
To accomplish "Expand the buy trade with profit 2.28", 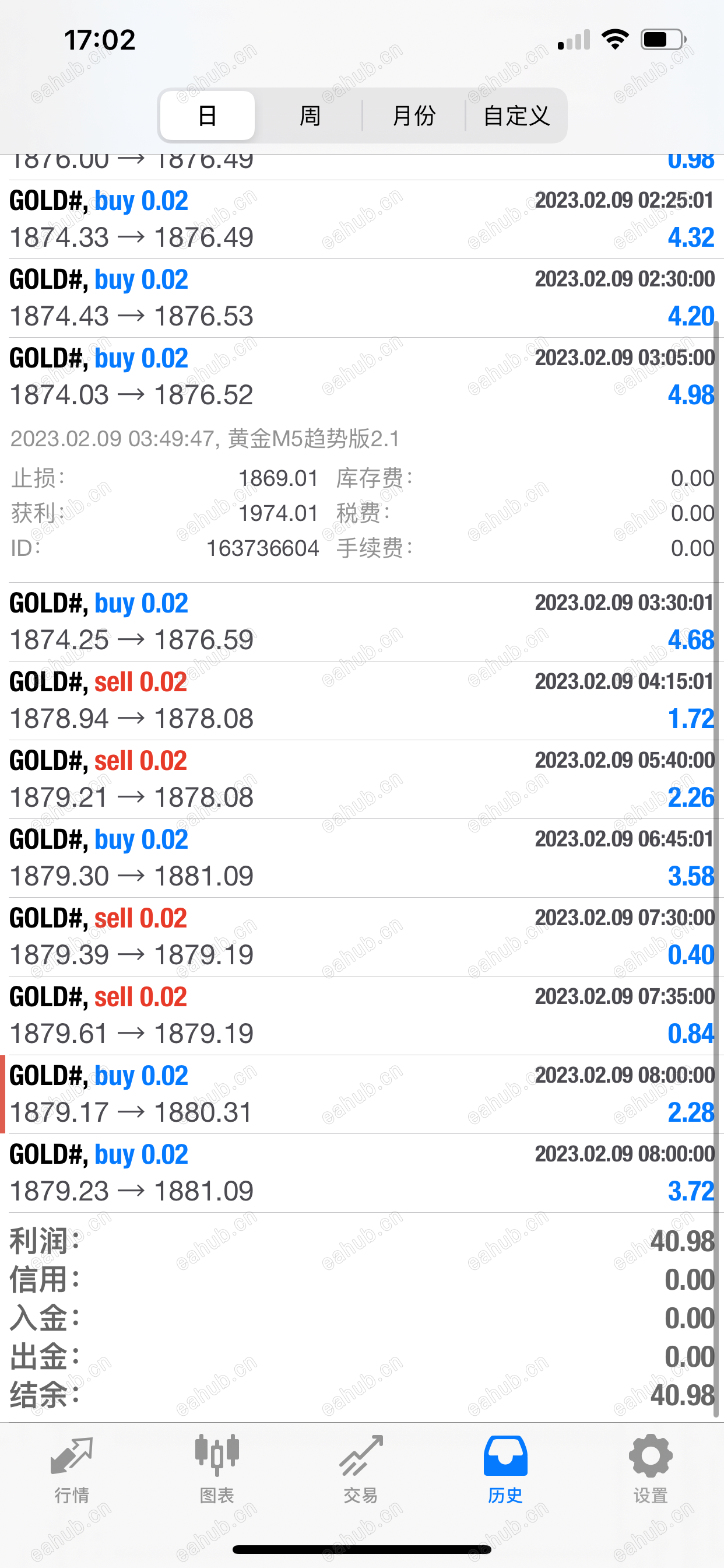I will [x=362, y=1094].
